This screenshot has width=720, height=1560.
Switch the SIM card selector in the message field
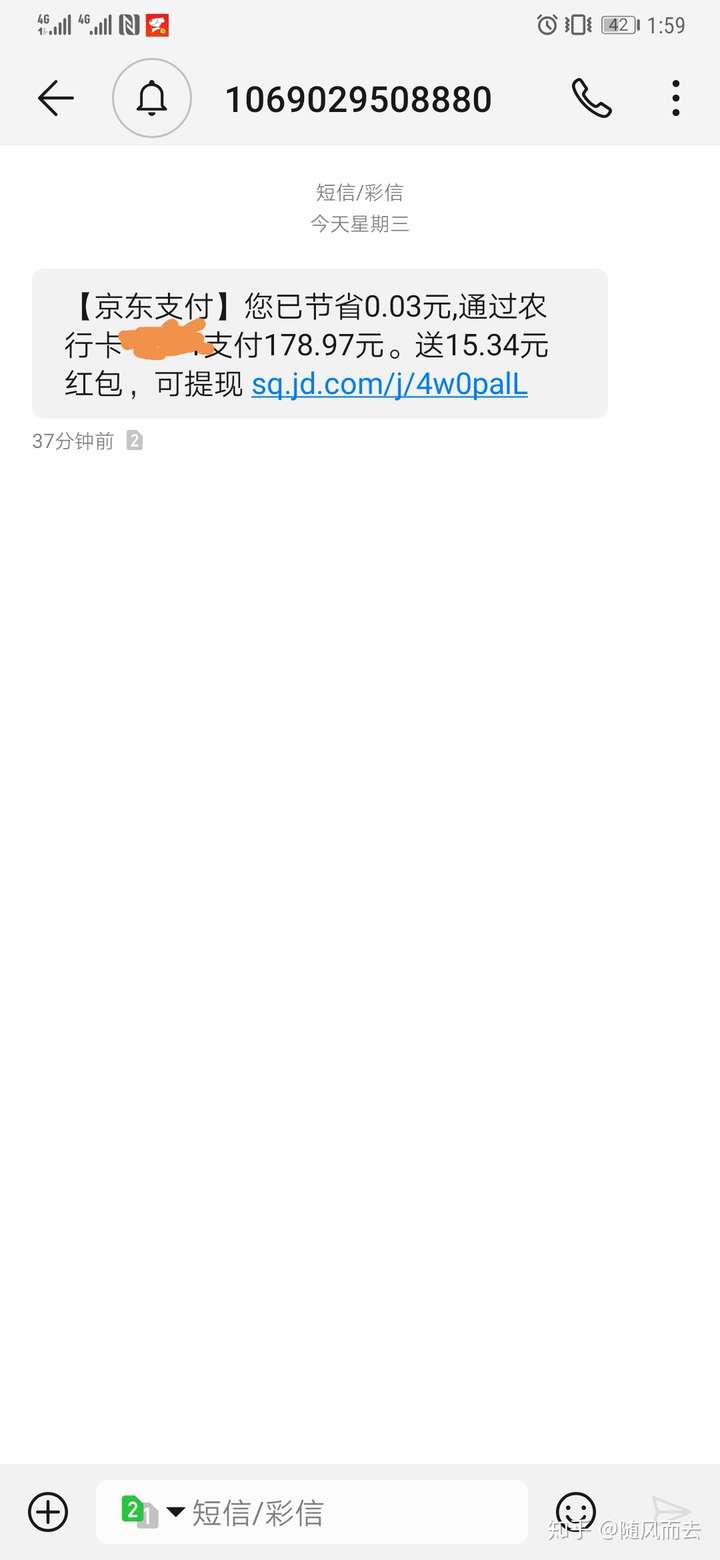(150, 1511)
